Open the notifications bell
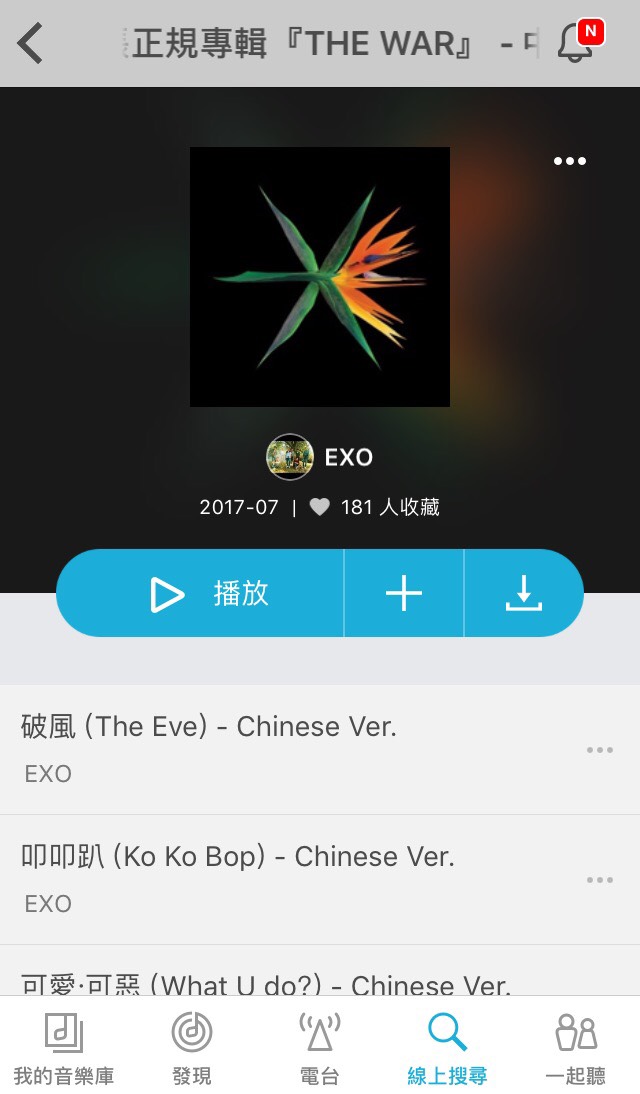Screen dimensions: 640x1094 (x=577, y=43)
